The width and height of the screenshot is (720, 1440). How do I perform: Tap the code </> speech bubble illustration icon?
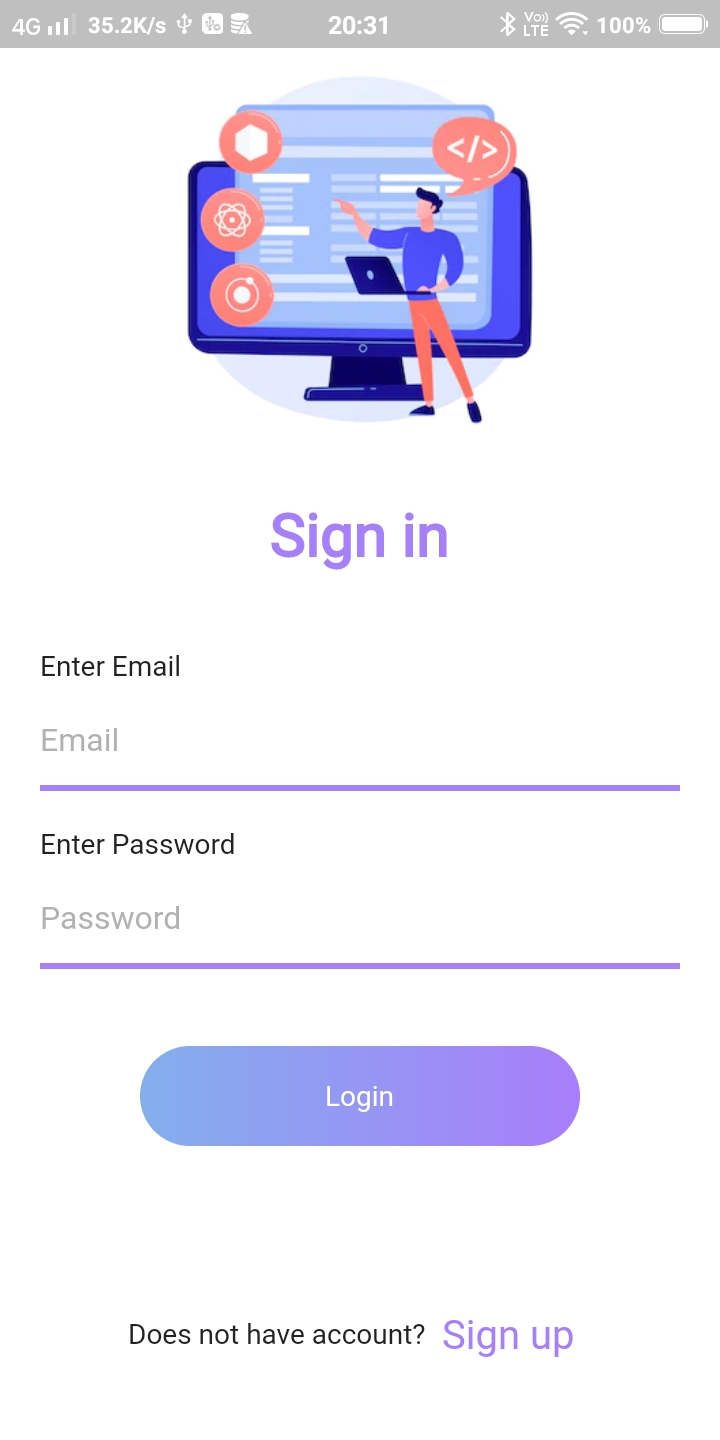(472, 150)
